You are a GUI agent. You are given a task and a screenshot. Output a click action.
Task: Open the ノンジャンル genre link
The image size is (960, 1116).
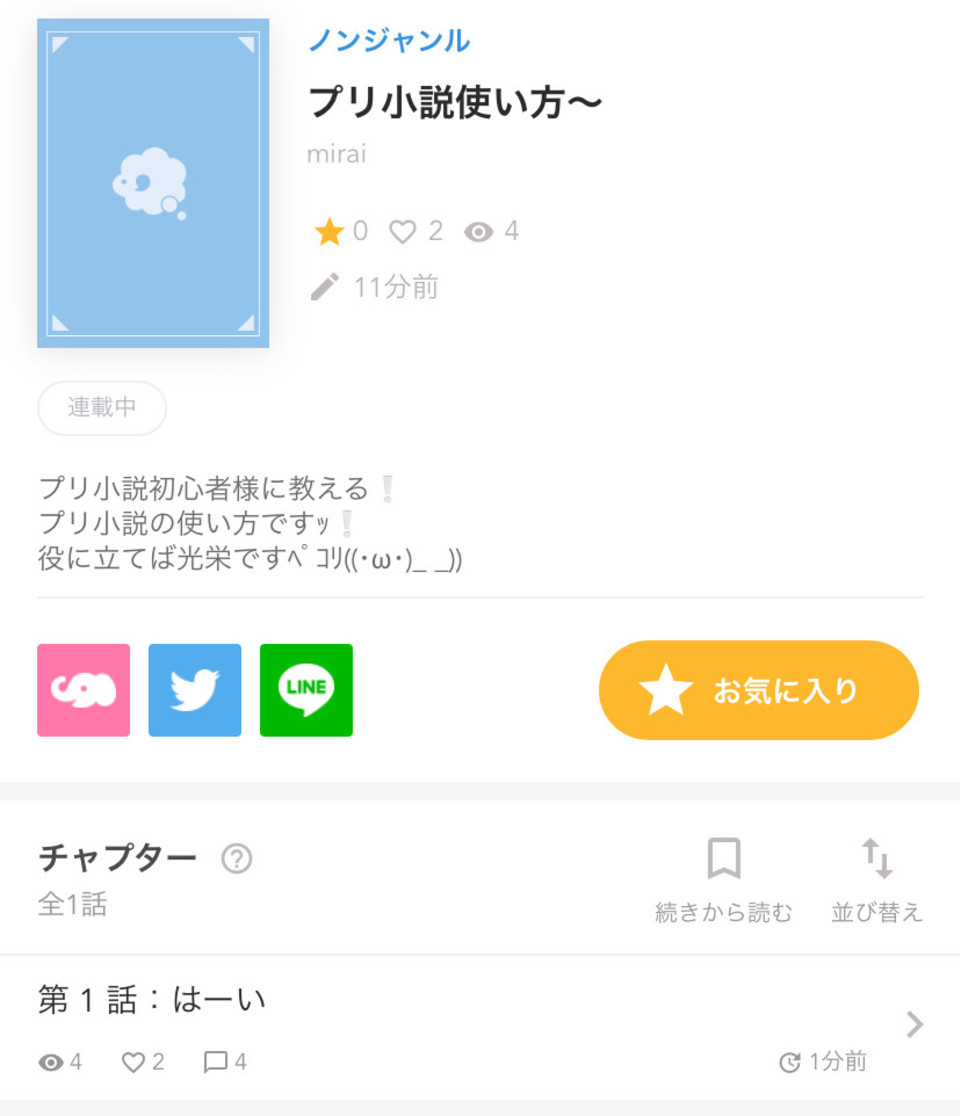[388, 41]
